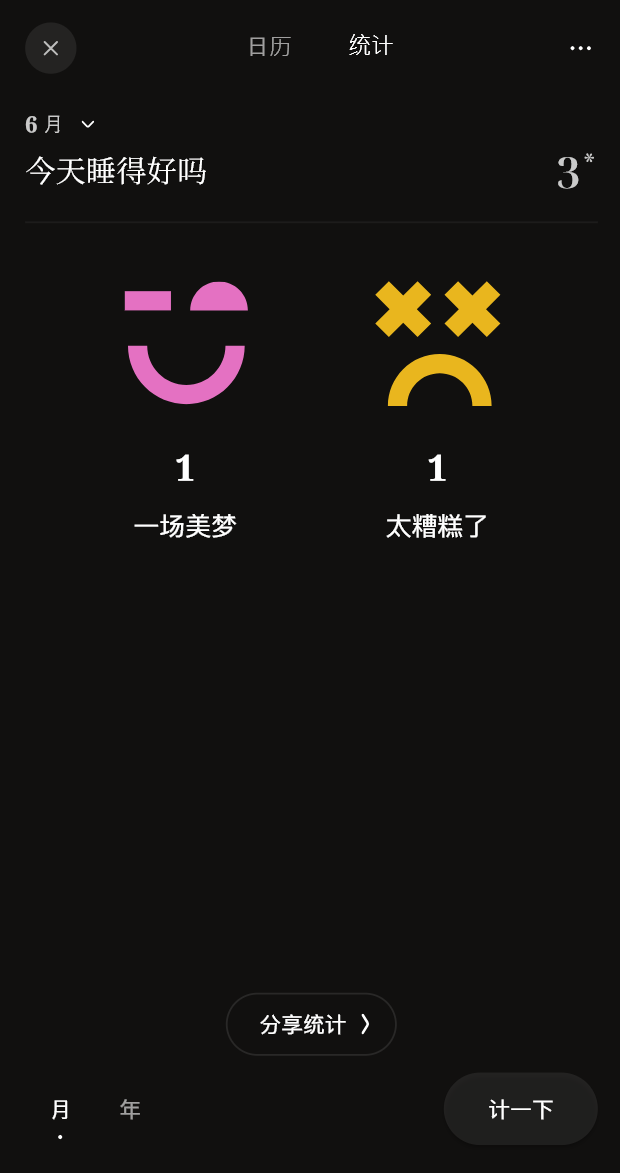Switch to yearly 年 view

tap(130, 1110)
